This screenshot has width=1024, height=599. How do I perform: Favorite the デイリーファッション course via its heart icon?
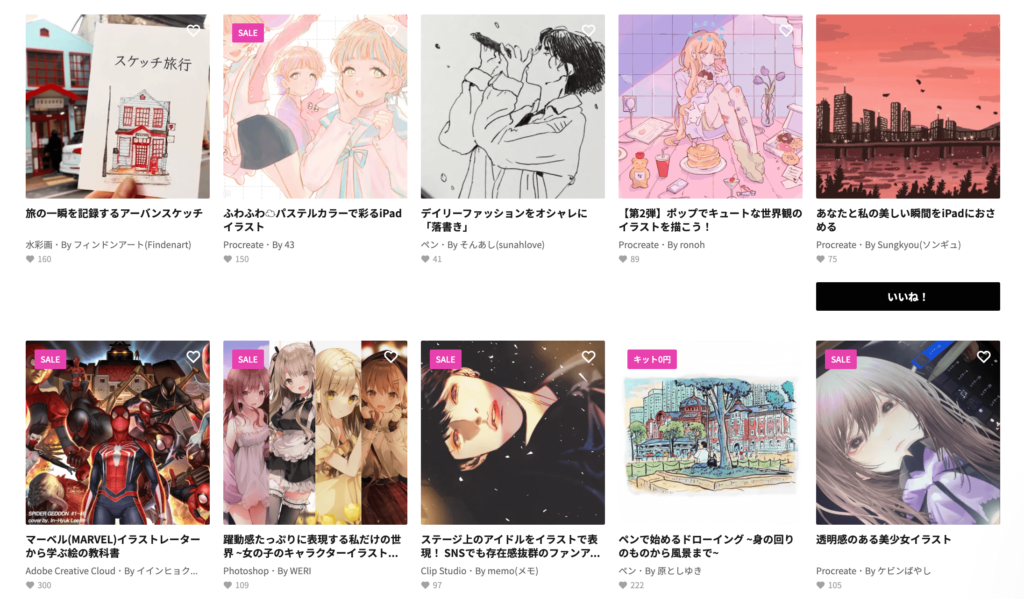click(x=588, y=31)
